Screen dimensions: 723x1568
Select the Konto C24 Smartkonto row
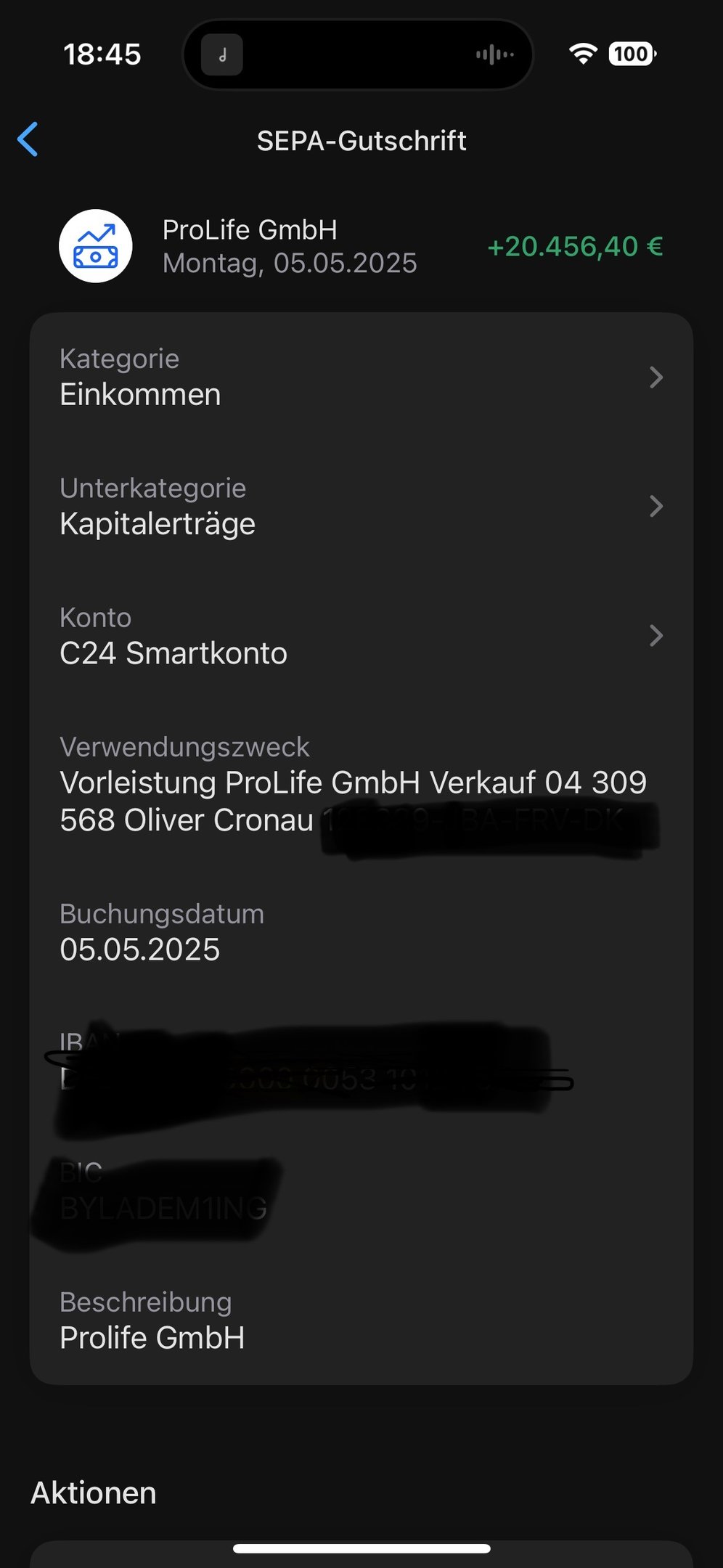point(361,636)
